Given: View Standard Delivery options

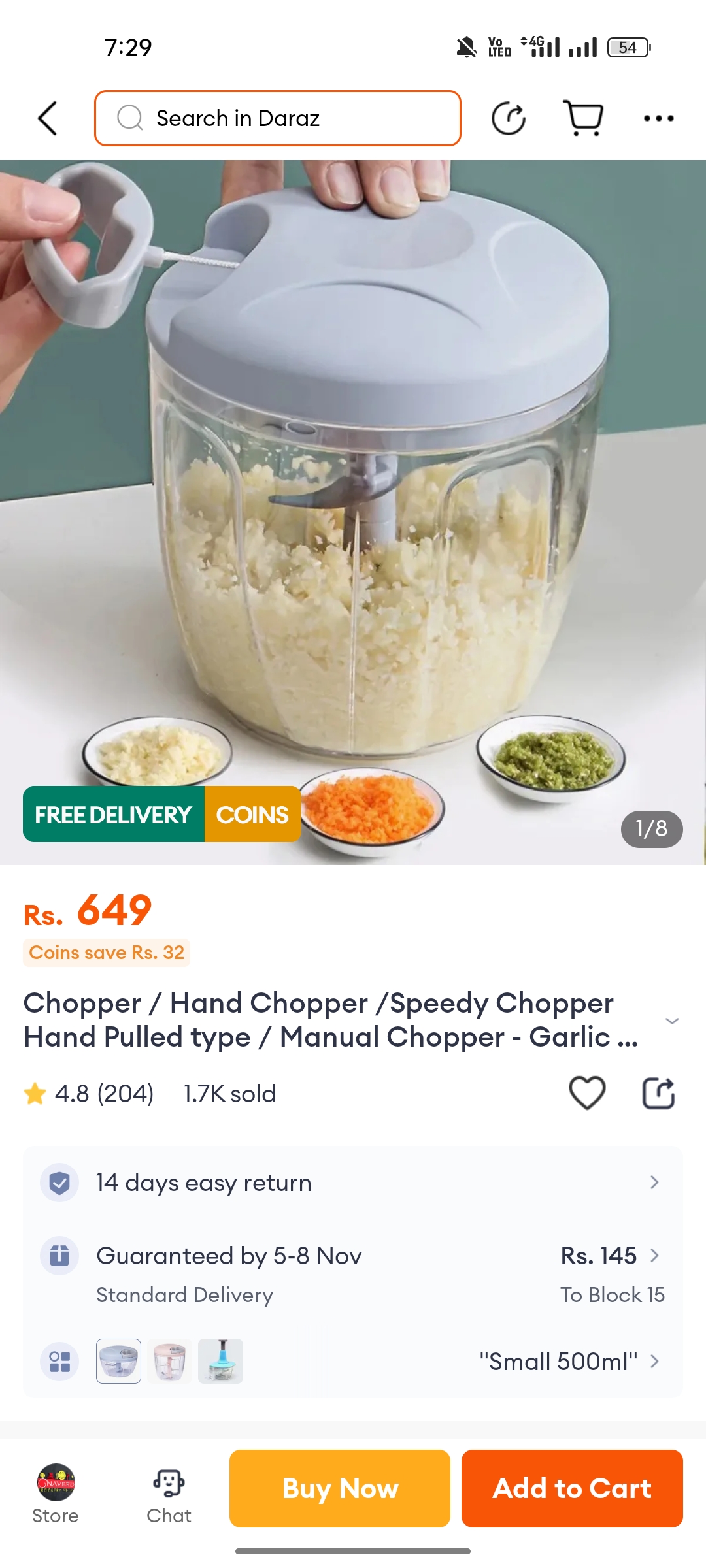Looking at the screenshot, I should [x=353, y=1274].
